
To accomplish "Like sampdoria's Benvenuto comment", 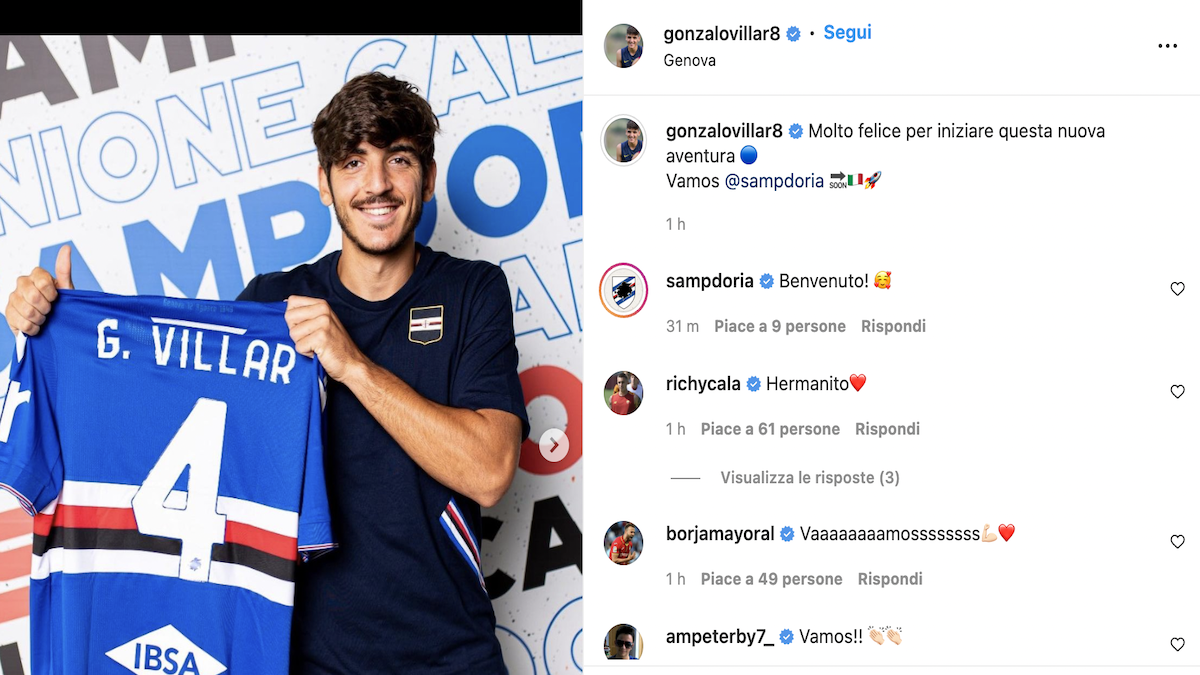I will pyautogui.click(x=1177, y=289).
